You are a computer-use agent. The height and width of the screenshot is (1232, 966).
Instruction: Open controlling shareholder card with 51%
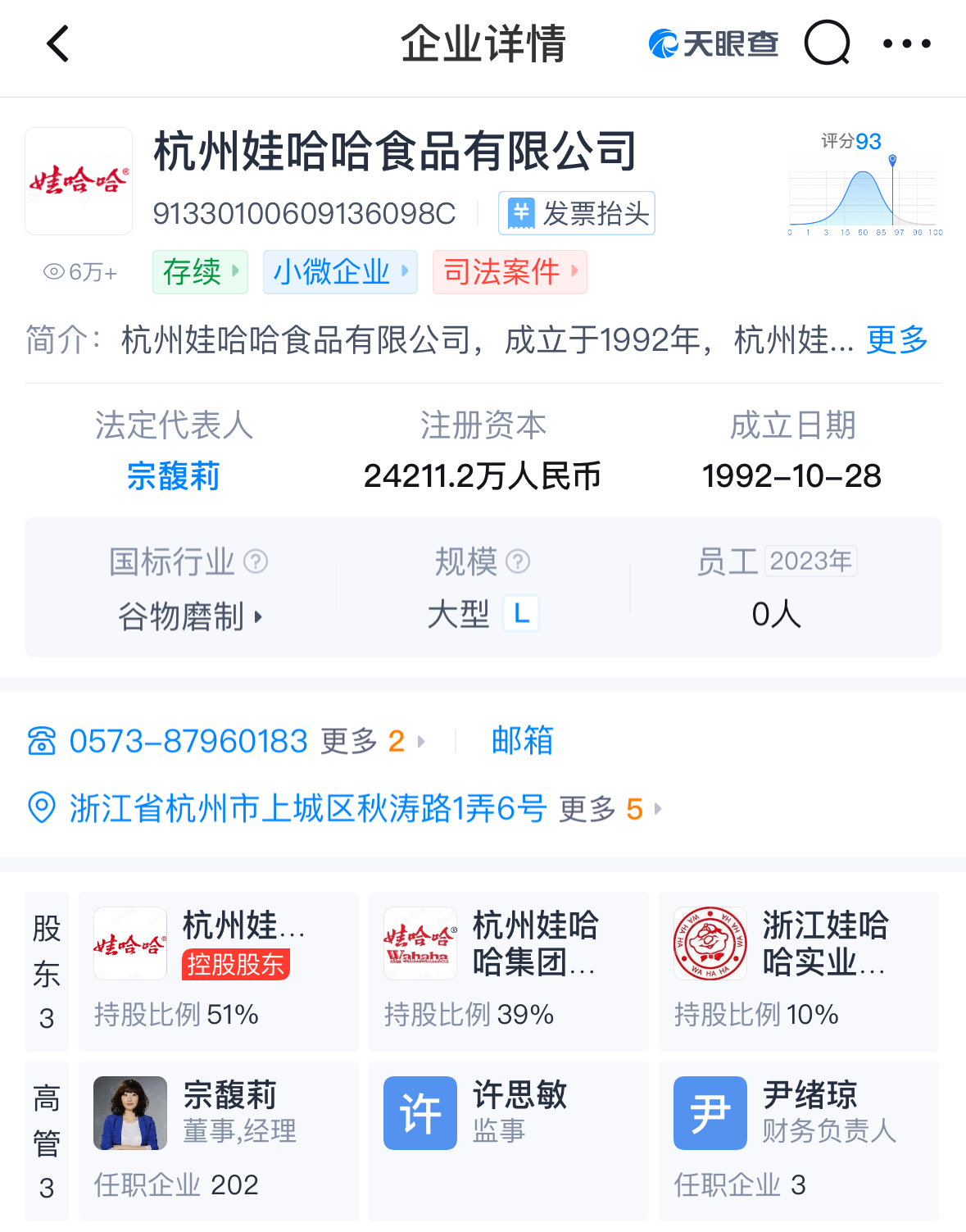coord(218,971)
